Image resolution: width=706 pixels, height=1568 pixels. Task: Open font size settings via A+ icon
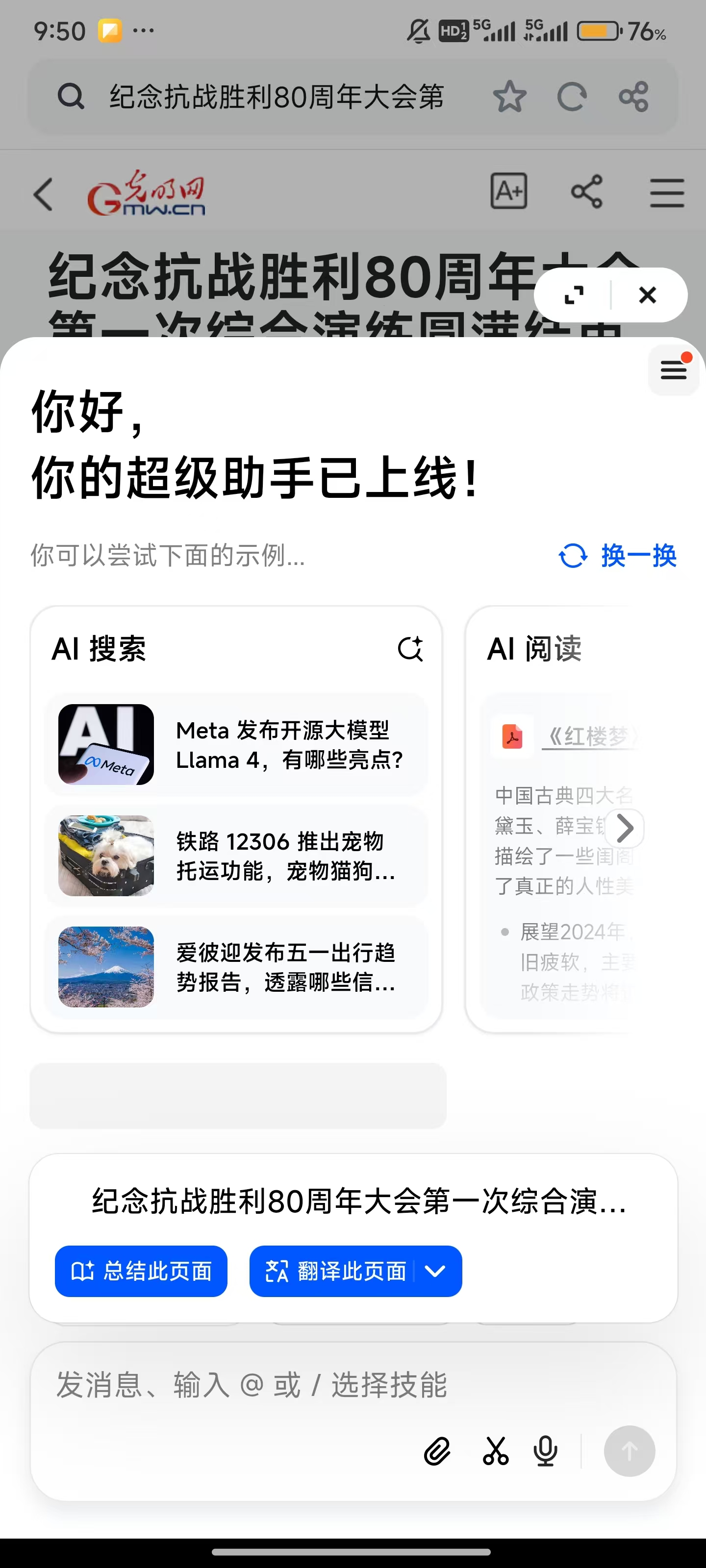click(x=508, y=191)
